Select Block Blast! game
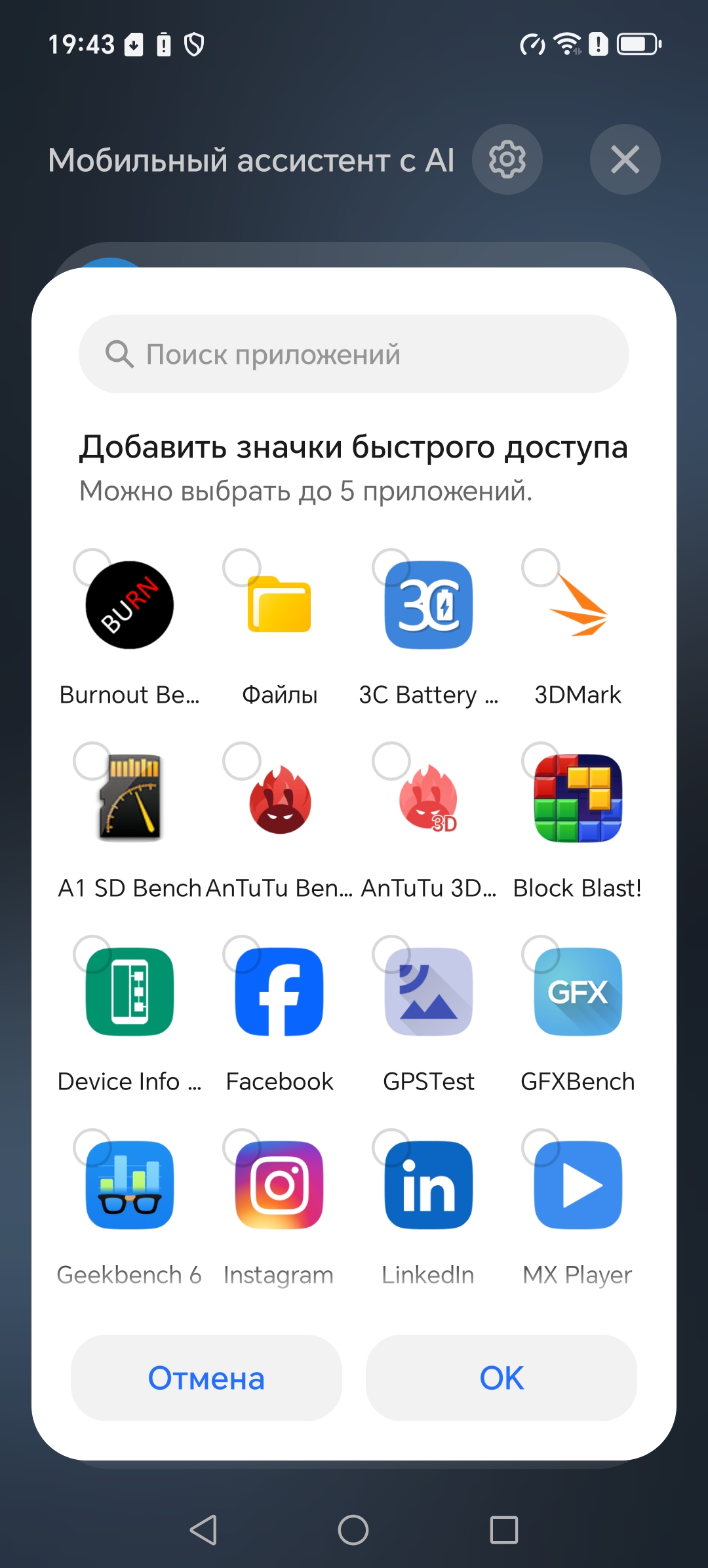Viewport: 708px width, 1568px height. pos(578,798)
